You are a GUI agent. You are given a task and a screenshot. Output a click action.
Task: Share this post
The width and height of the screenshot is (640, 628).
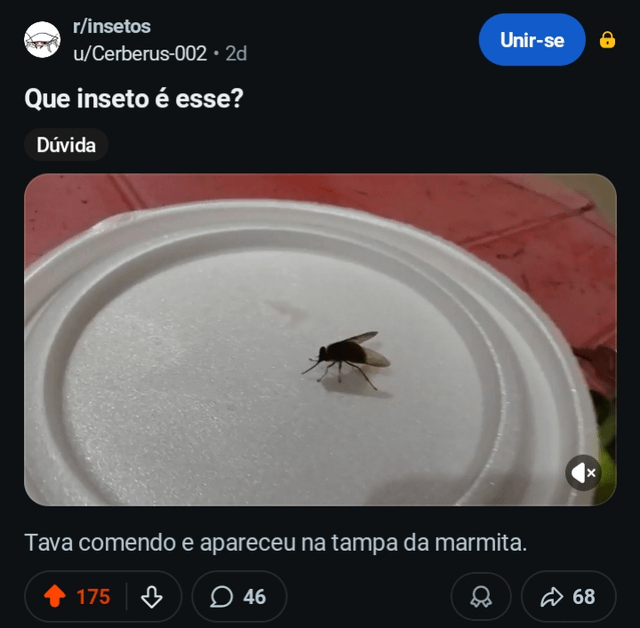click(568, 597)
